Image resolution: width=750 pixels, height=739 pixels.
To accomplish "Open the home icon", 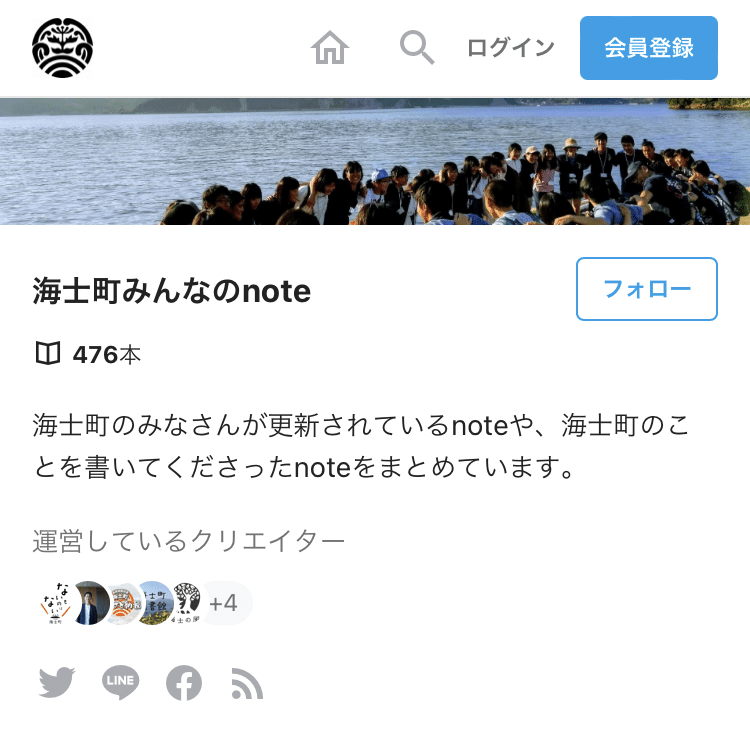I will 330,48.
